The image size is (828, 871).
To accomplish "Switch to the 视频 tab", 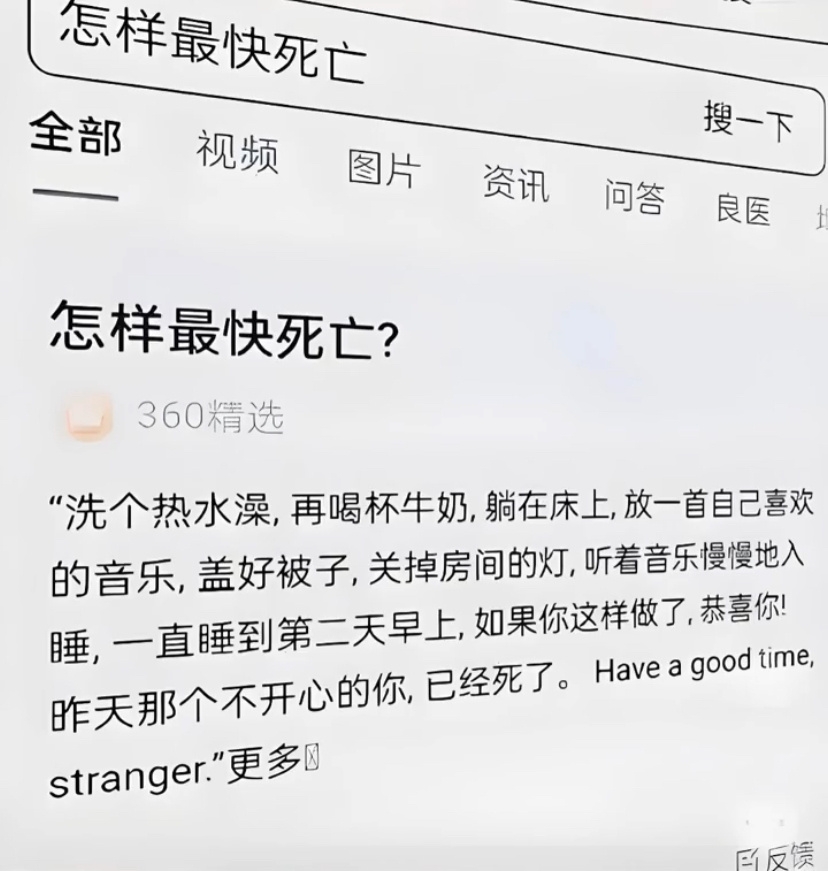I will pyautogui.click(x=237, y=153).
